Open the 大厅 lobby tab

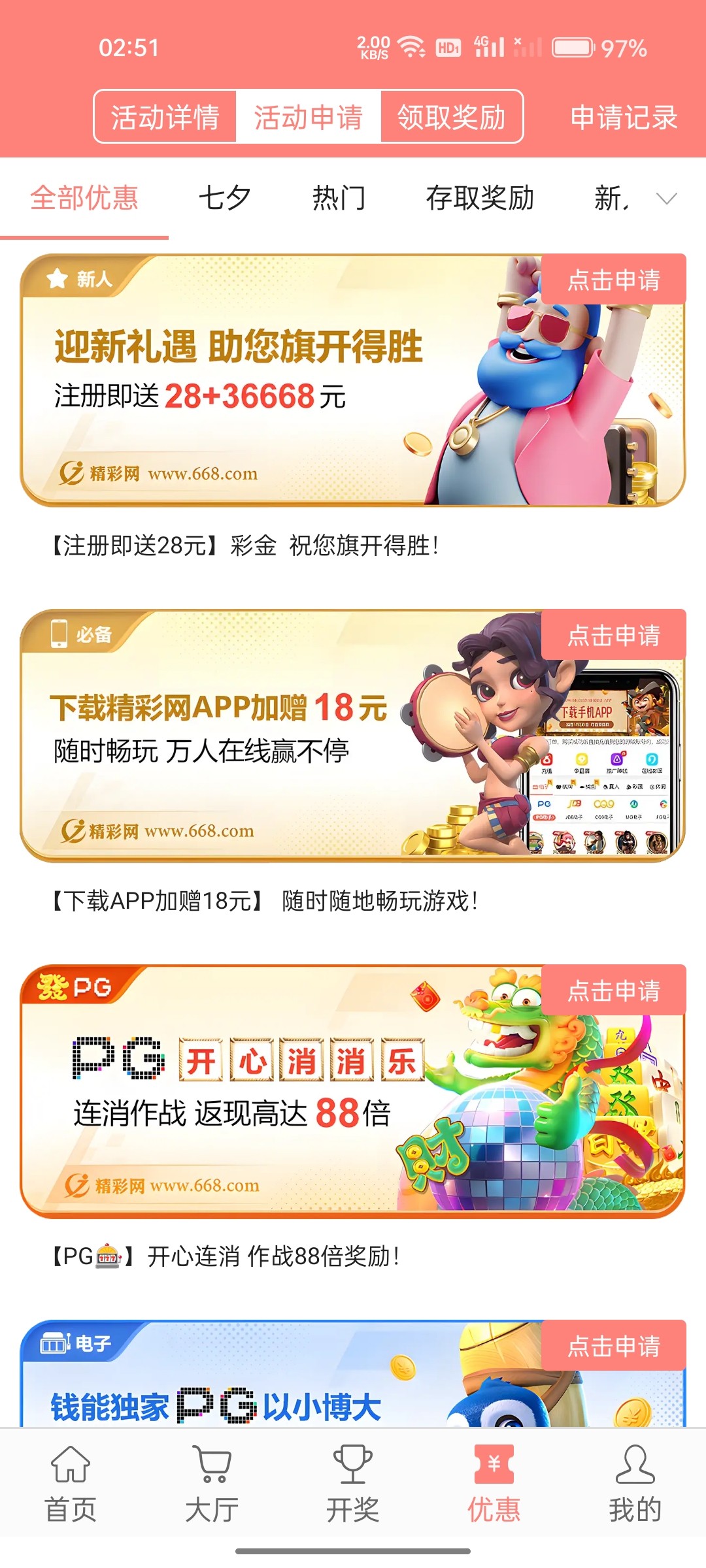(212, 1483)
